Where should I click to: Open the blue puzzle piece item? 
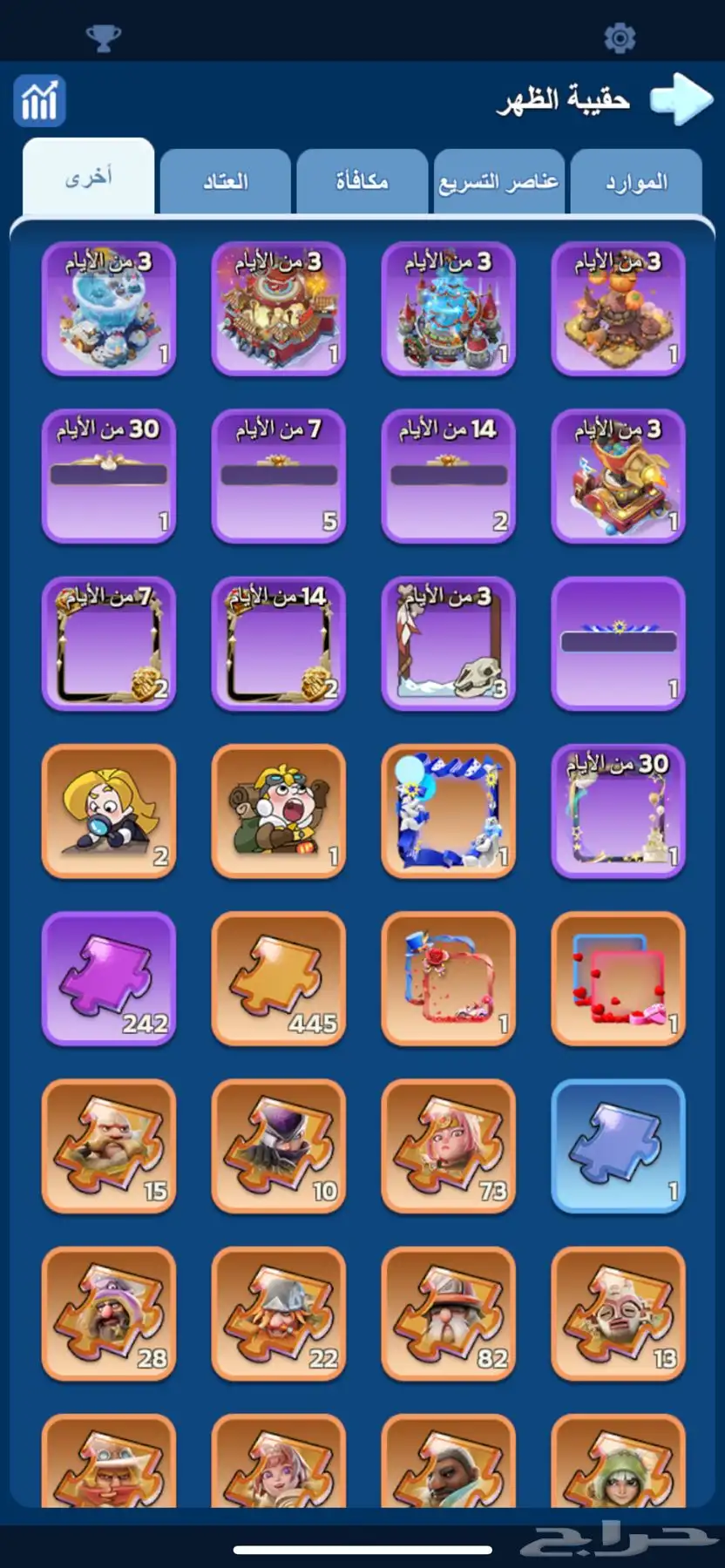point(619,1146)
